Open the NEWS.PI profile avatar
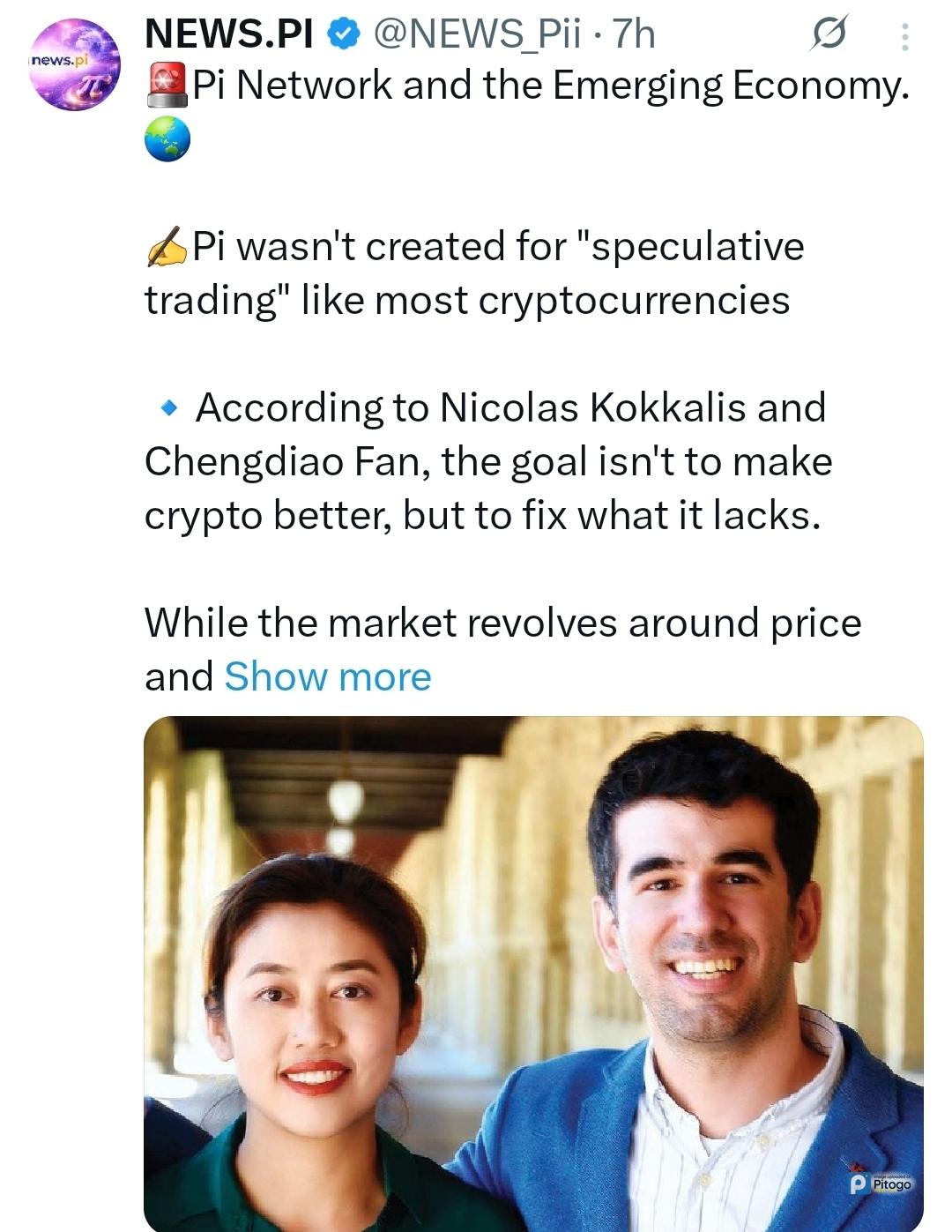 [74, 65]
